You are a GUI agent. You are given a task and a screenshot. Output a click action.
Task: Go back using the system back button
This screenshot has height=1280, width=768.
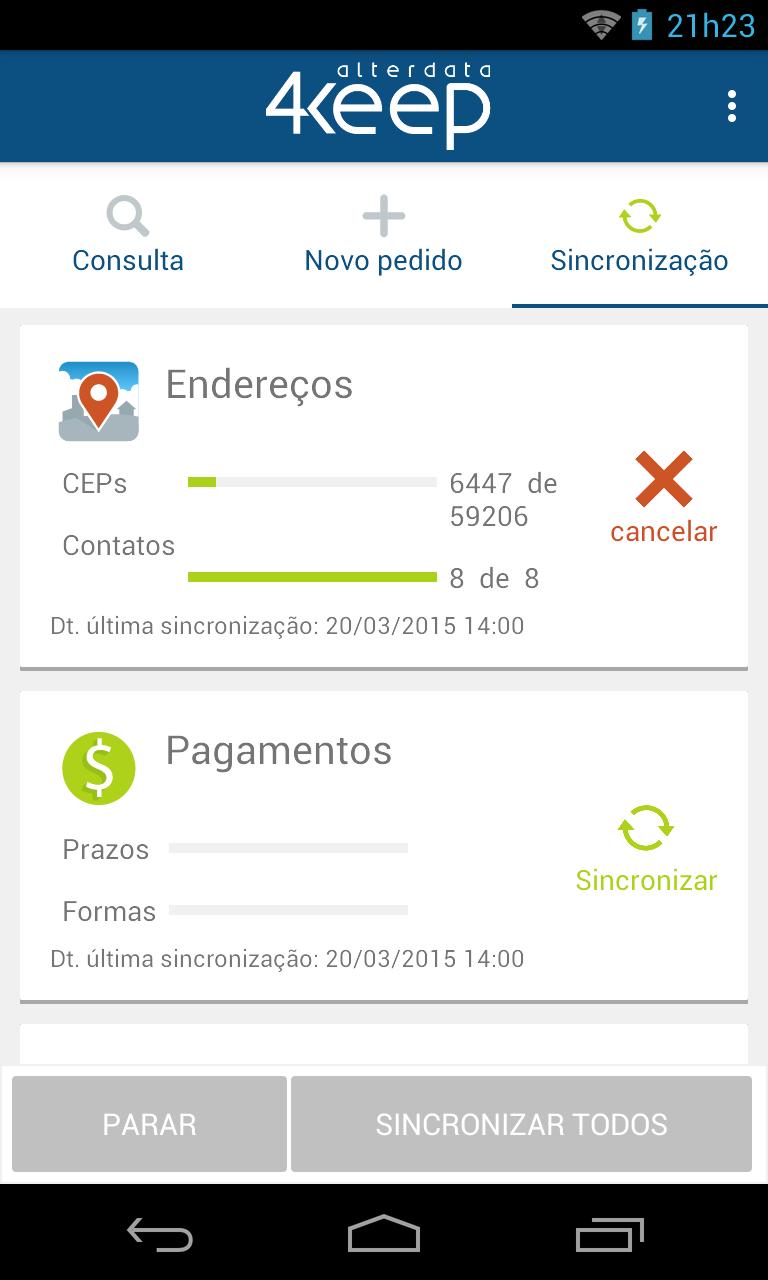[x=160, y=1235]
